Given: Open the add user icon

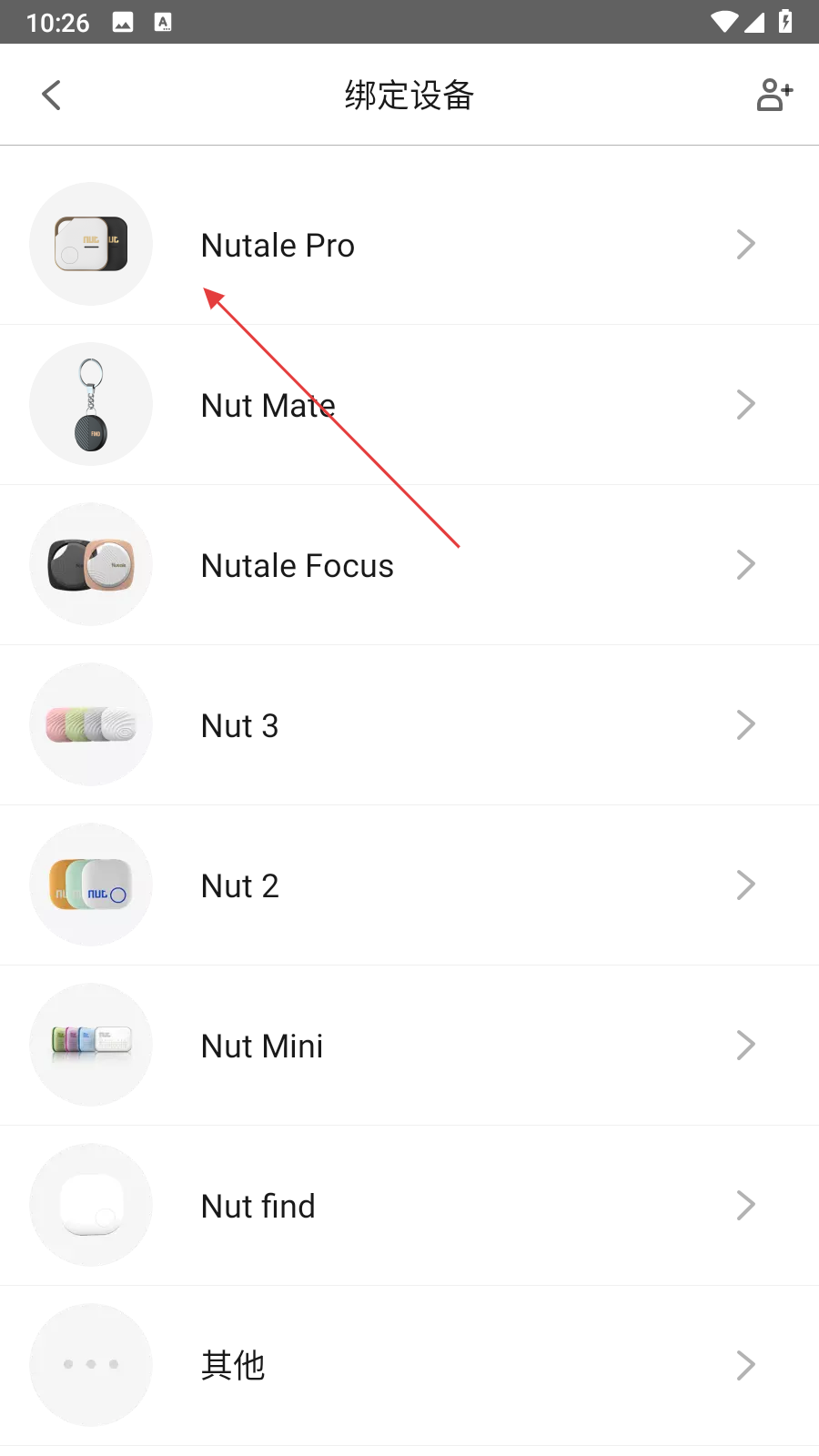Looking at the screenshot, I should coord(774,95).
